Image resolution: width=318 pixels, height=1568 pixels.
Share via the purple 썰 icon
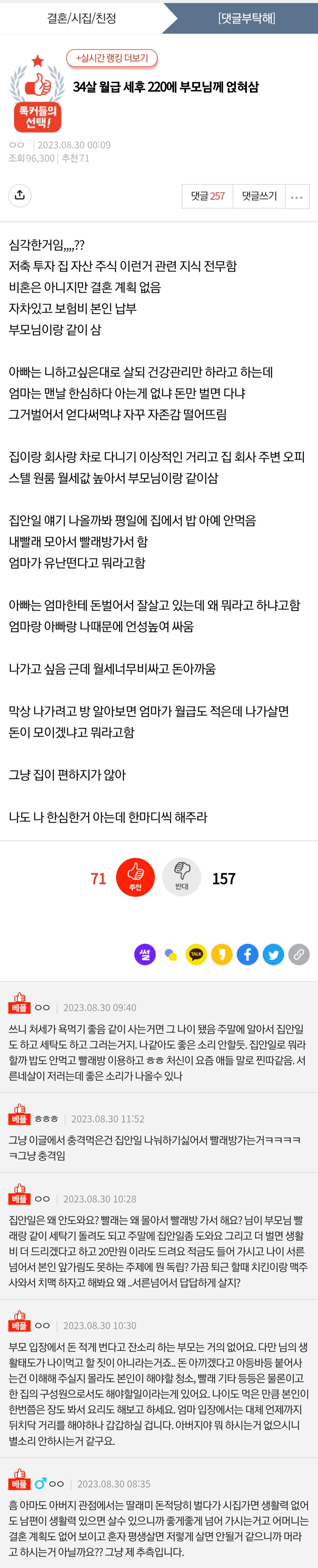tap(145, 954)
